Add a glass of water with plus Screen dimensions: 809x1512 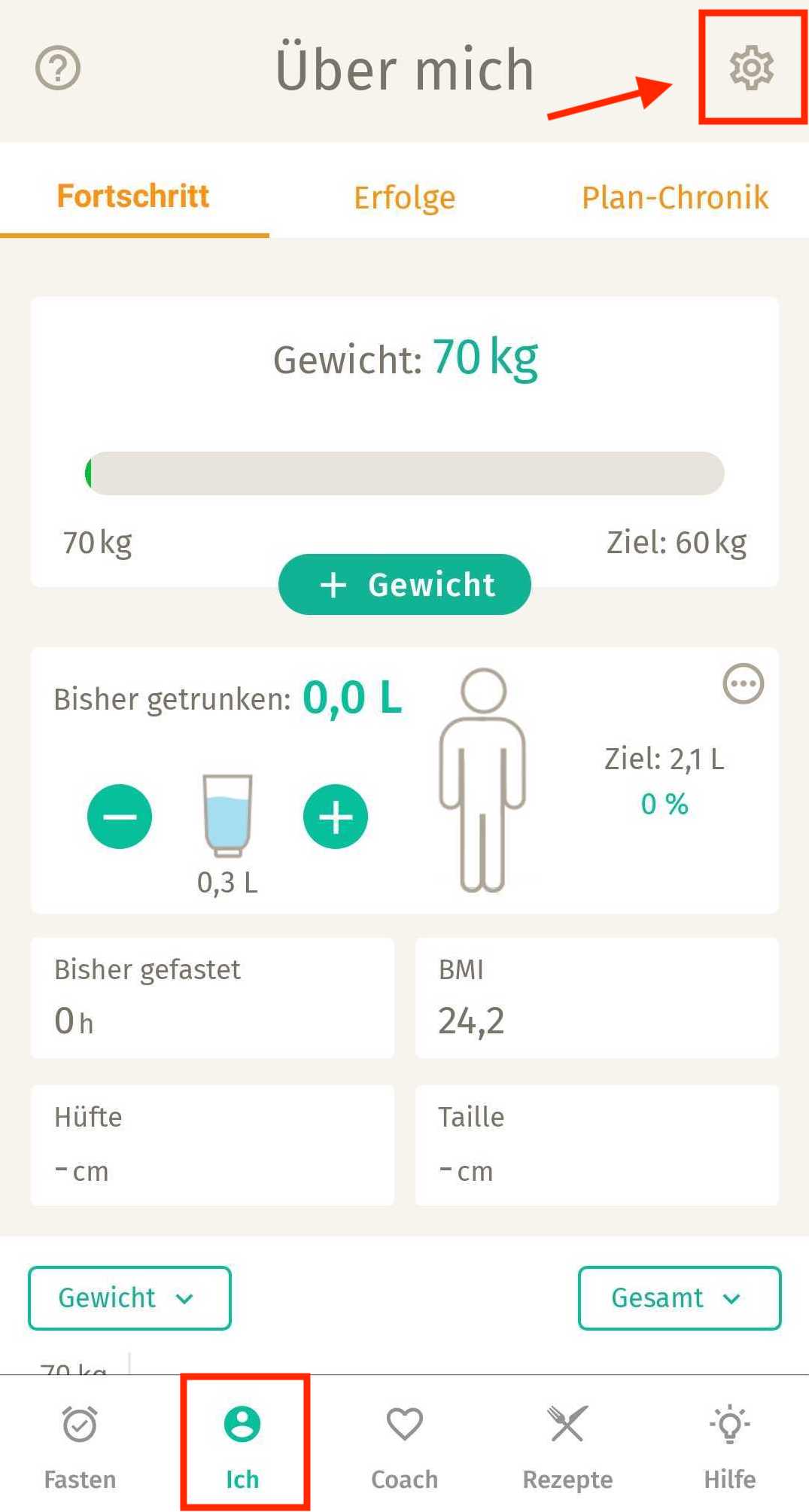[x=336, y=817]
